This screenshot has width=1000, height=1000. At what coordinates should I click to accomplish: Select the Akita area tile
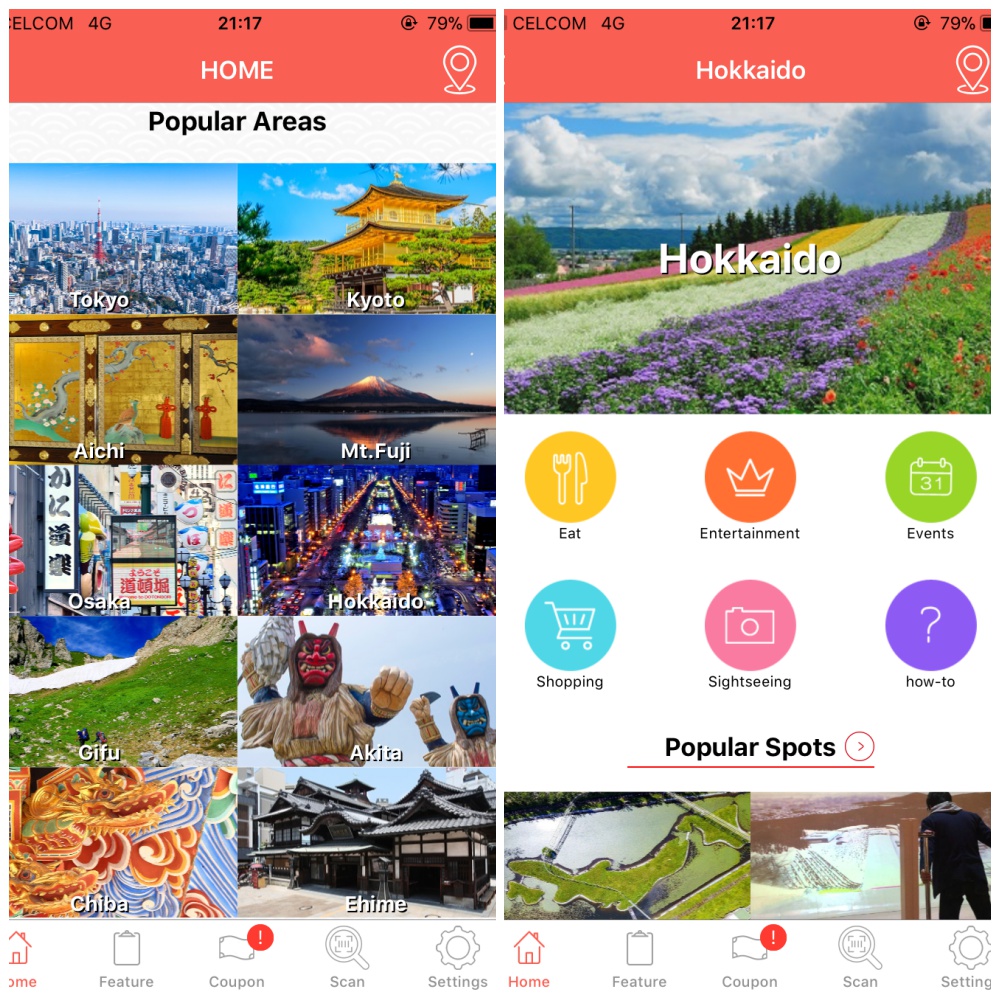(x=366, y=692)
